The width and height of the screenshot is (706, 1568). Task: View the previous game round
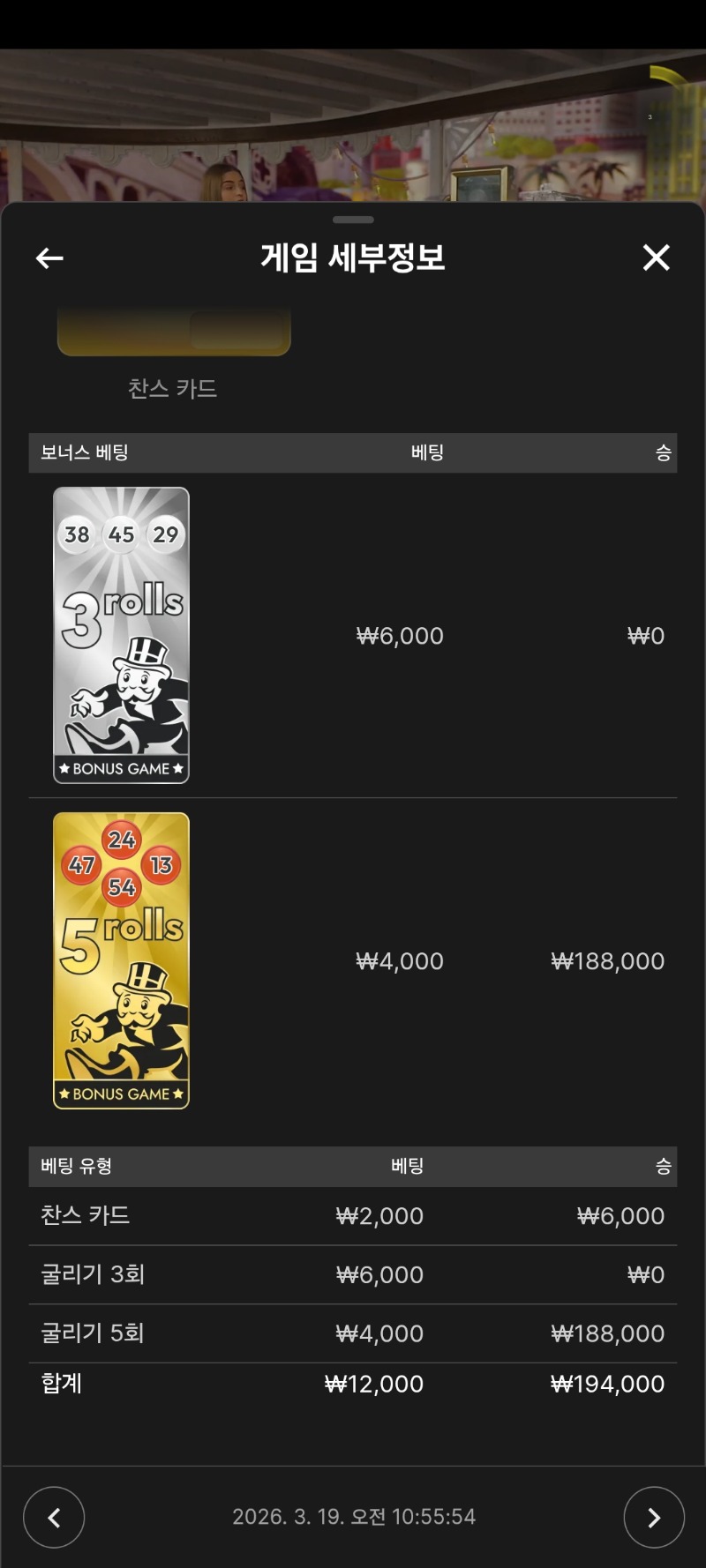tap(54, 1517)
